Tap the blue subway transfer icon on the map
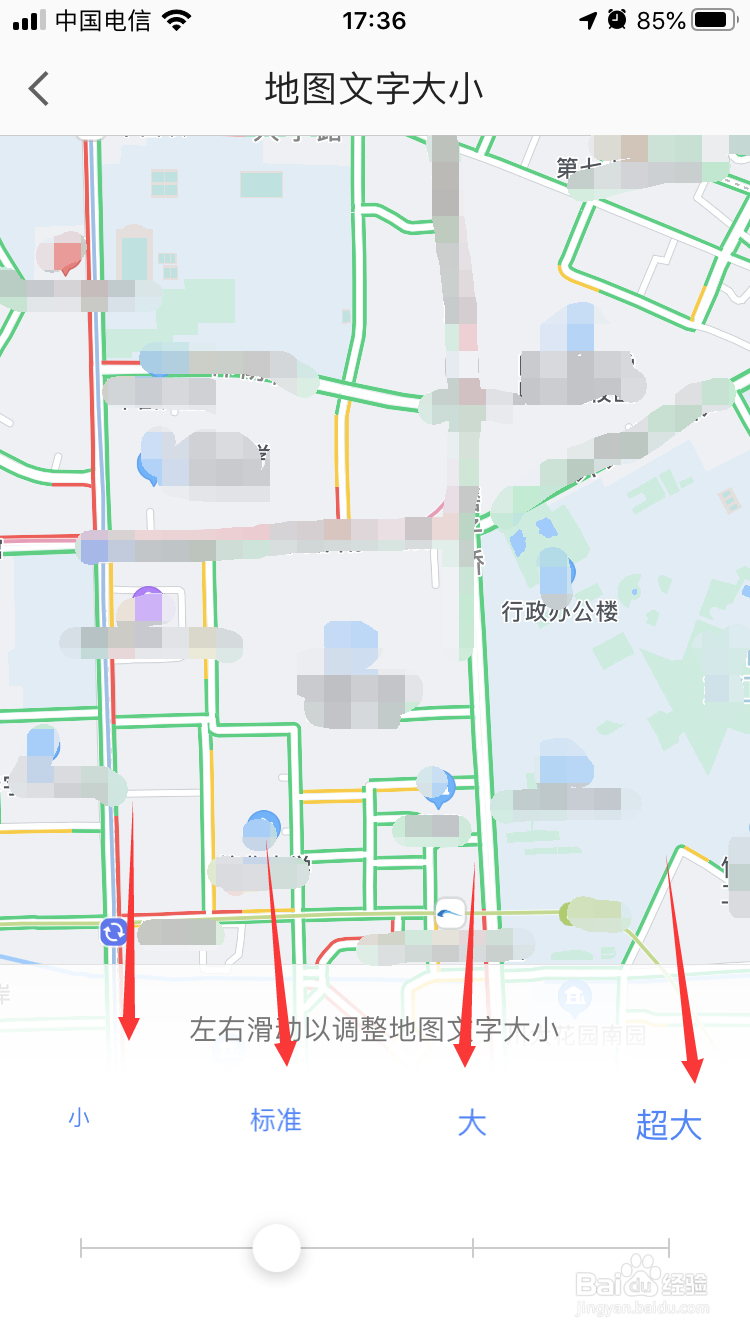This screenshot has height=1334, width=750. (x=113, y=932)
